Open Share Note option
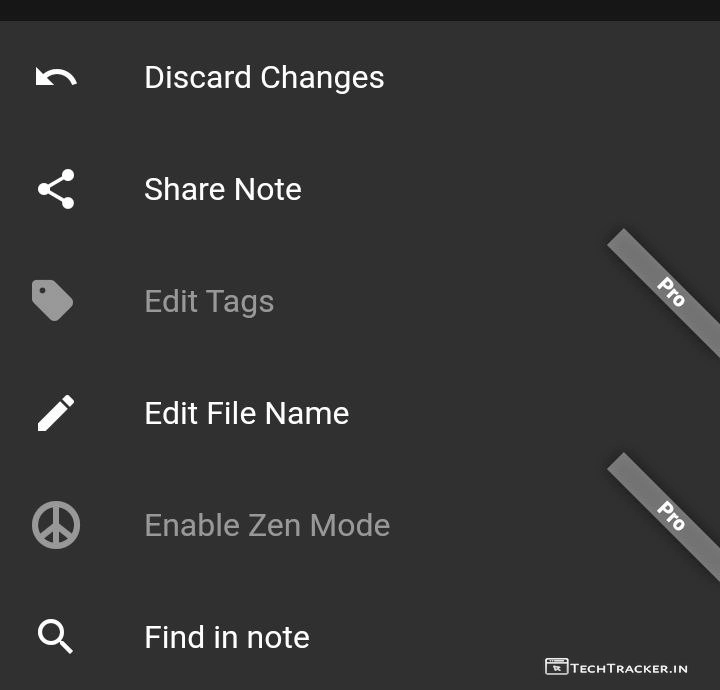This screenshot has height=690, width=720. pos(222,190)
